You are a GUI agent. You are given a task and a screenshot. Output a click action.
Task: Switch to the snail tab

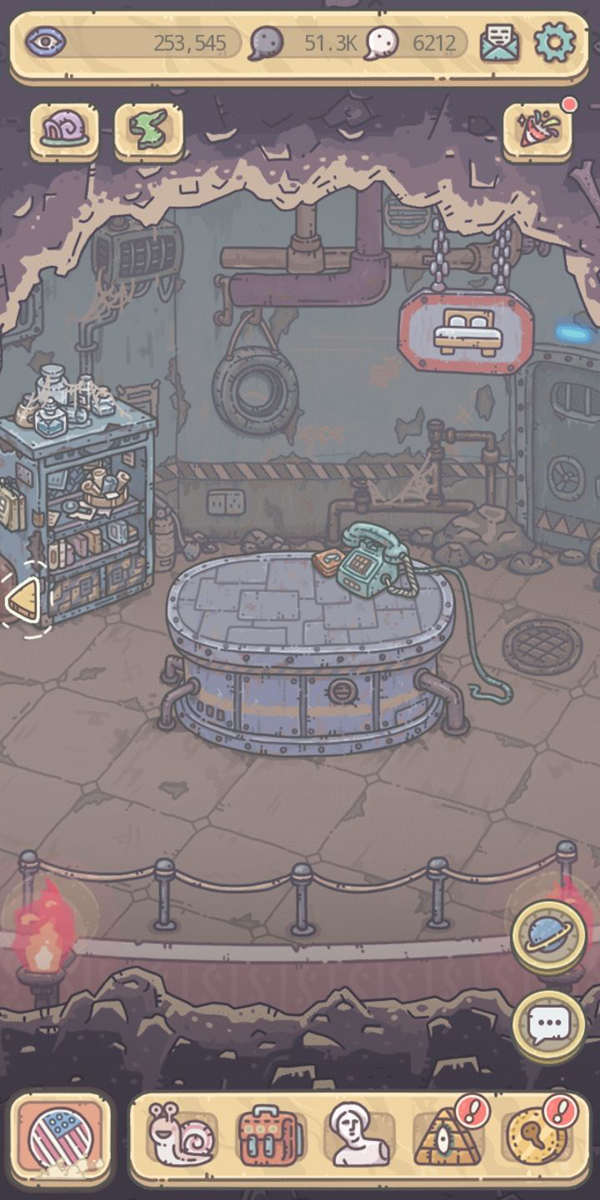(x=182, y=1137)
